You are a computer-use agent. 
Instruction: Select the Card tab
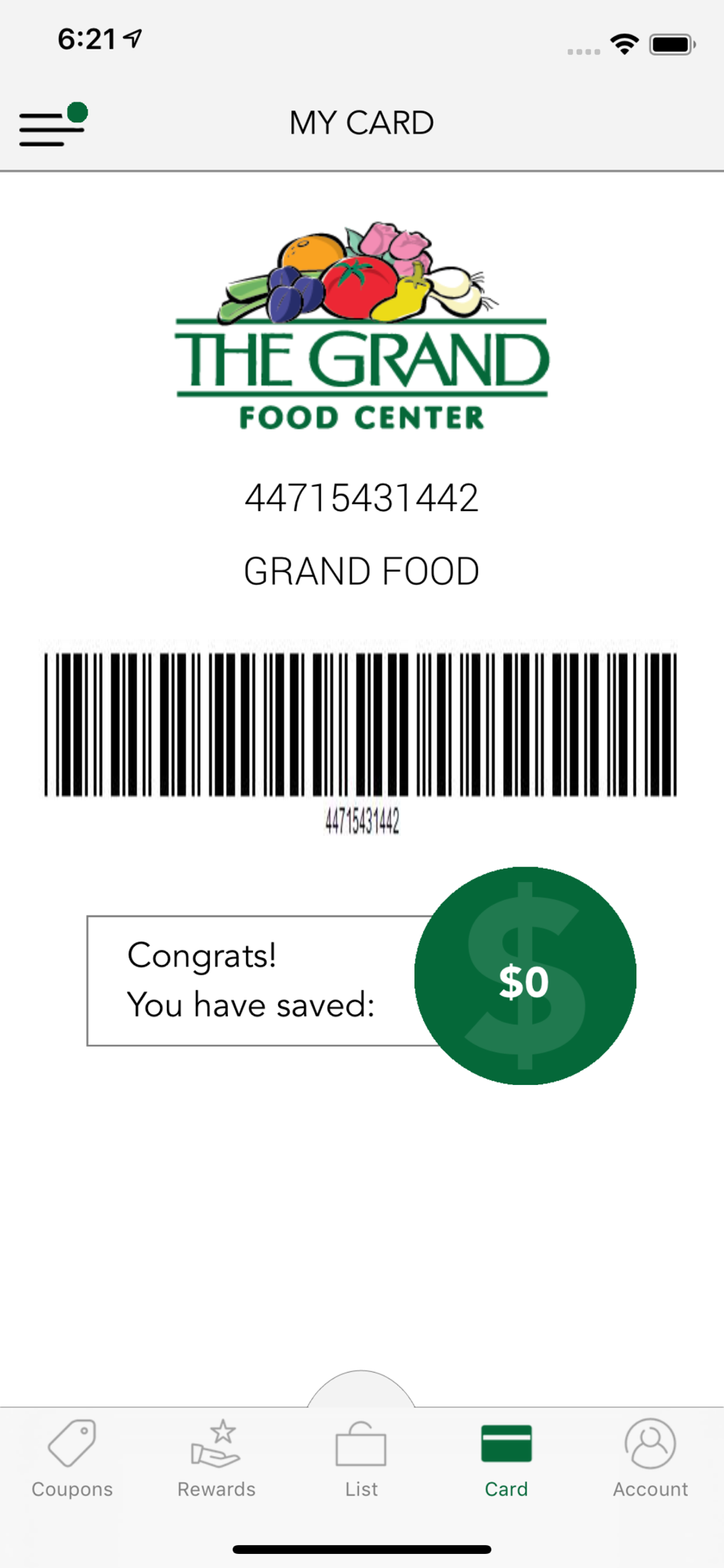coord(506,1459)
